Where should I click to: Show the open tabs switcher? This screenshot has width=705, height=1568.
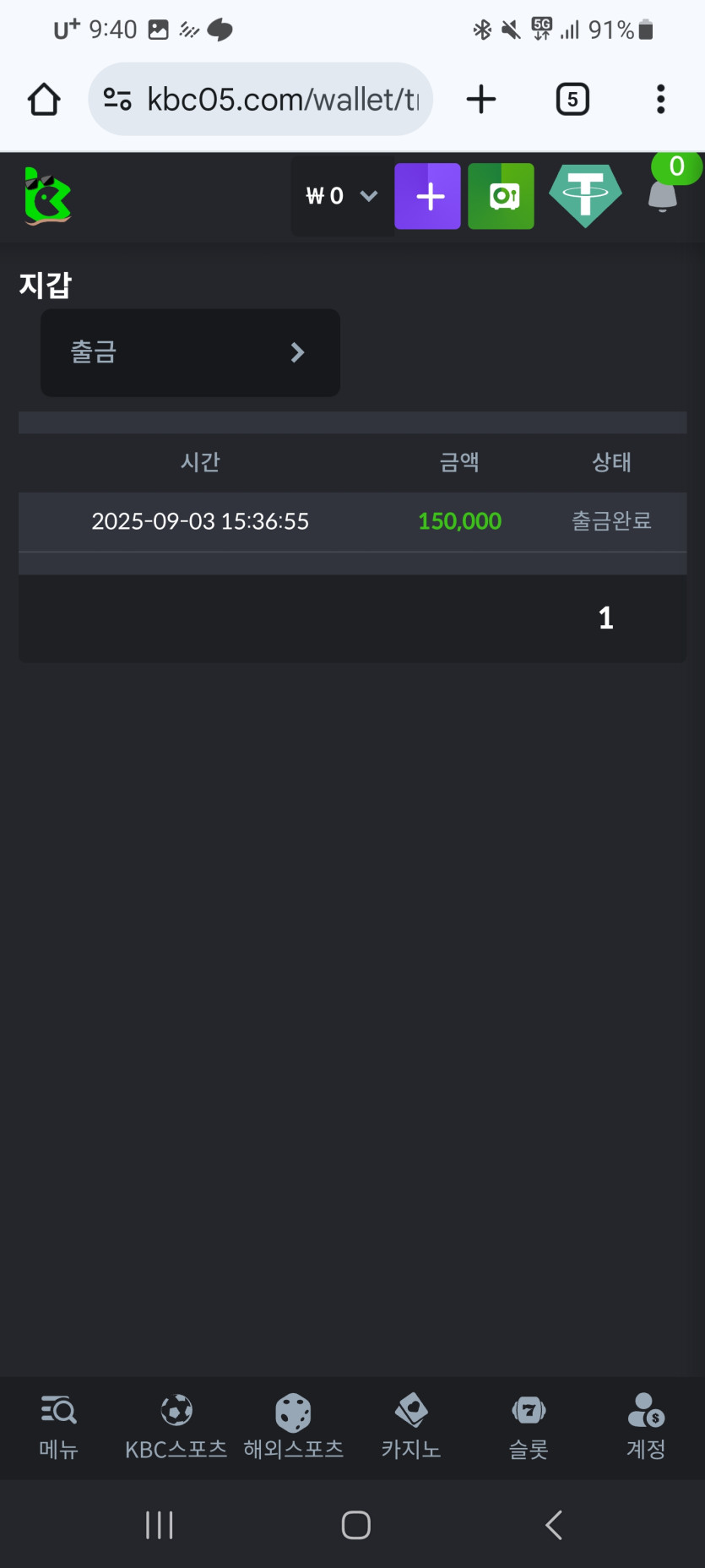pyautogui.click(x=572, y=100)
